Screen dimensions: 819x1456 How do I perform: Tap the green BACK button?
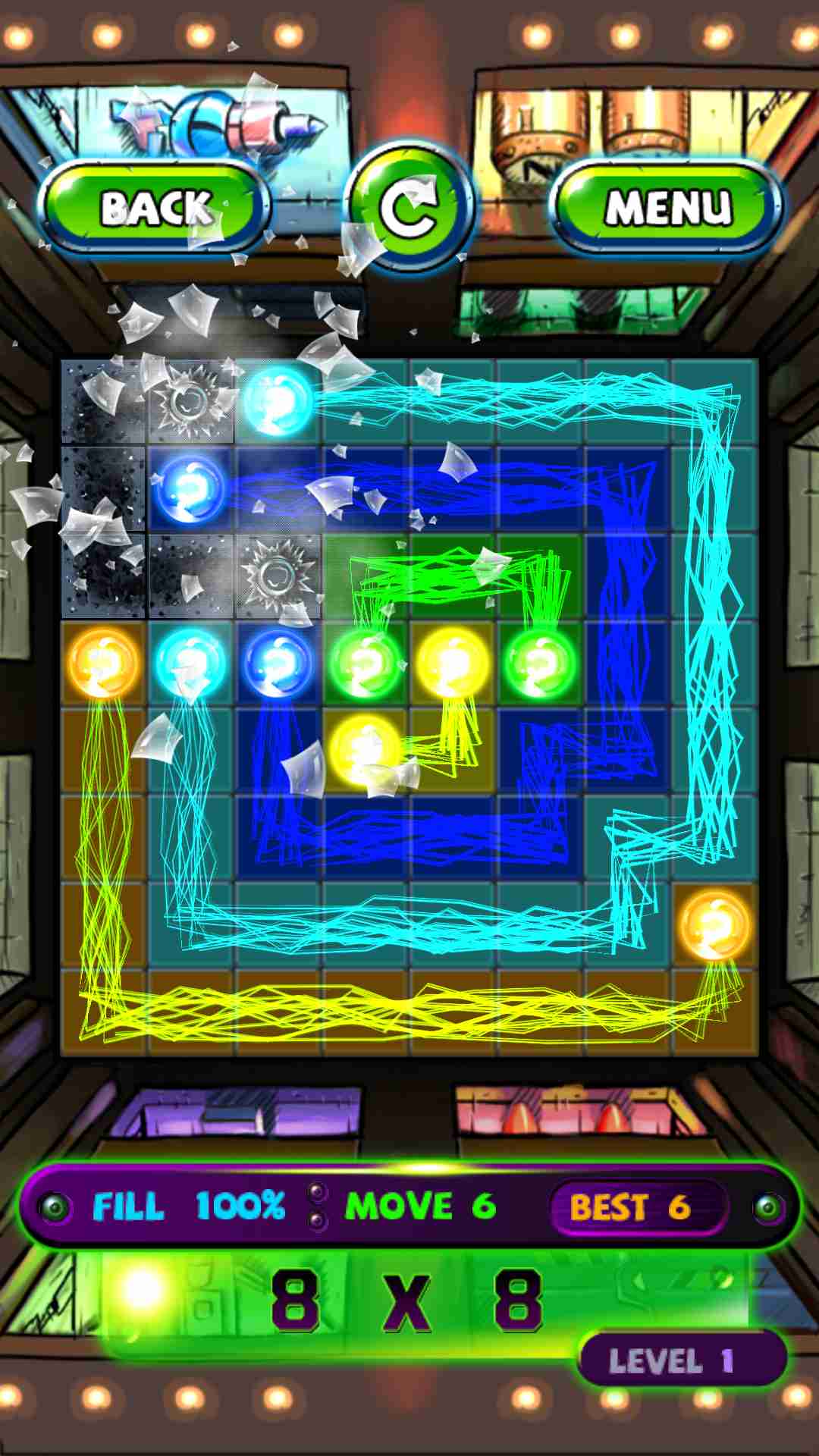(x=155, y=207)
